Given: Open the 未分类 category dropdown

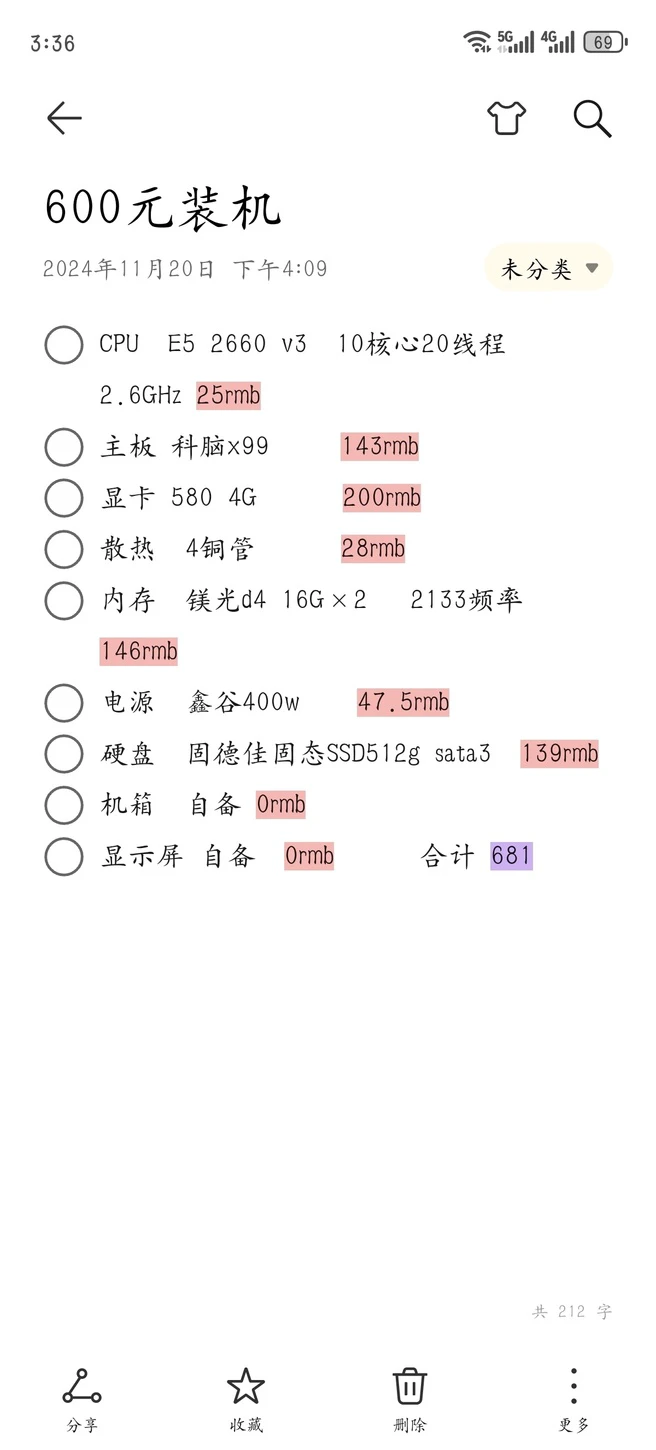Looking at the screenshot, I should pos(548,268).
